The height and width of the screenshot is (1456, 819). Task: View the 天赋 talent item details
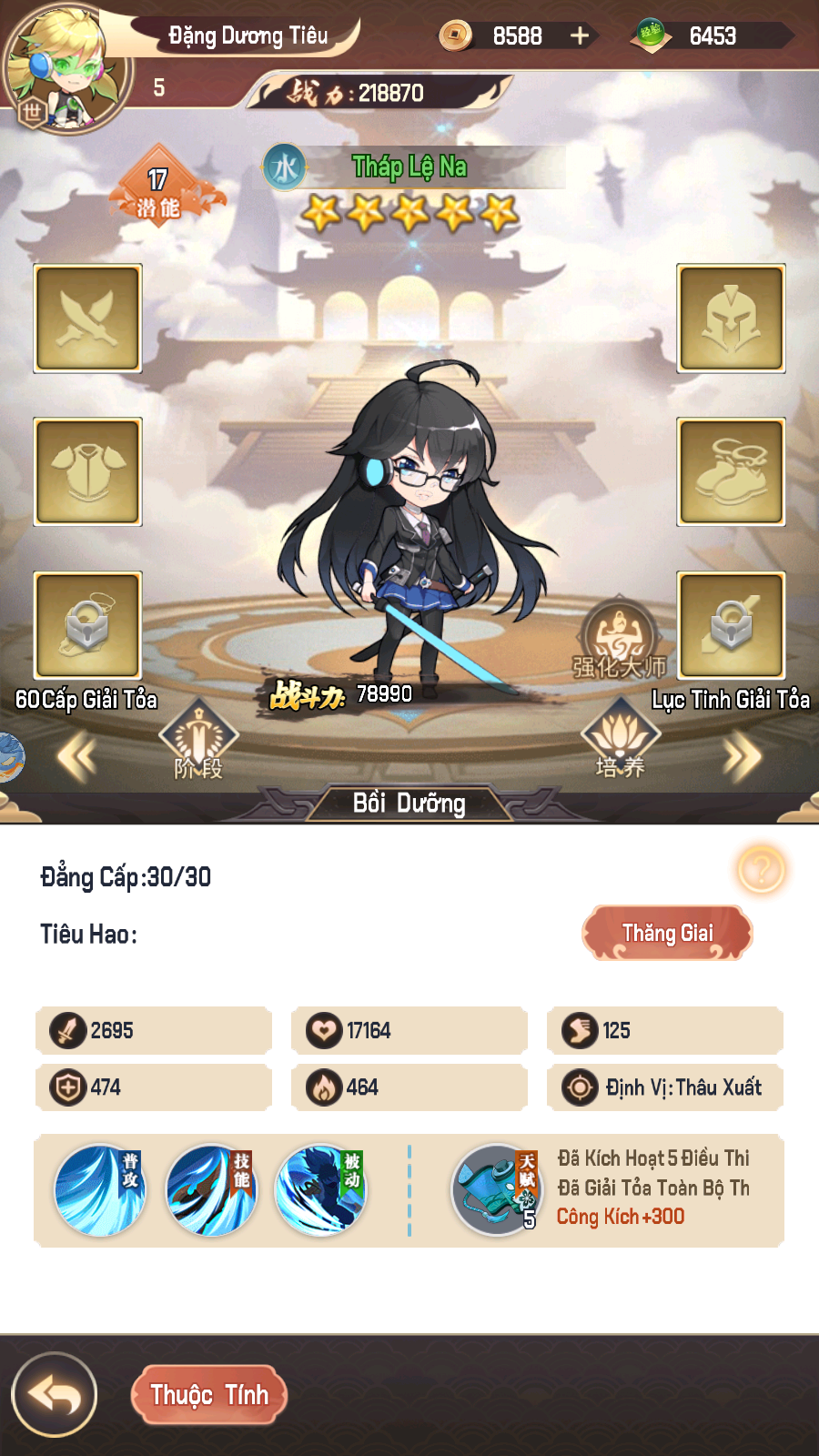click(x=496, y=1190)
